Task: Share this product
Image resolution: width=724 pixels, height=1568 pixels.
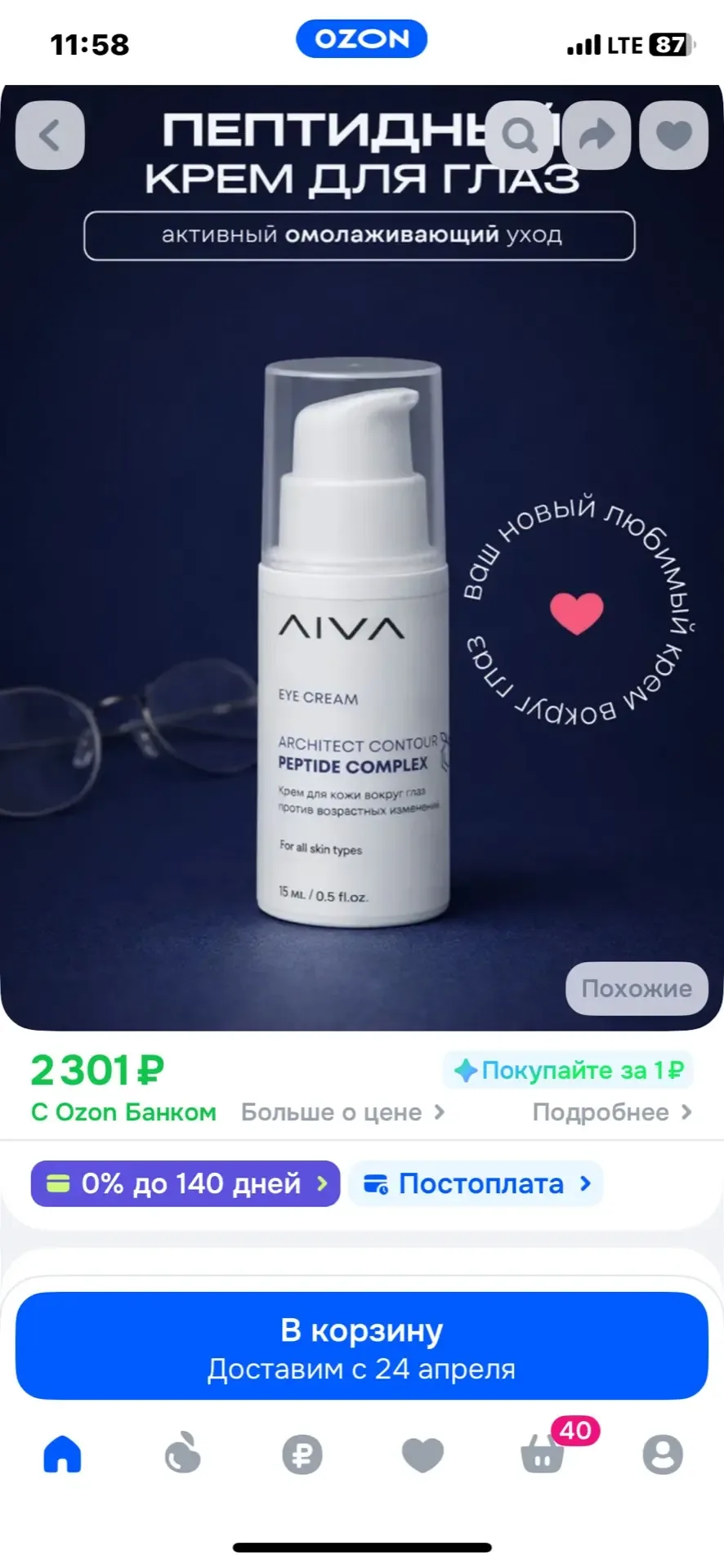Action: (597, 135)
